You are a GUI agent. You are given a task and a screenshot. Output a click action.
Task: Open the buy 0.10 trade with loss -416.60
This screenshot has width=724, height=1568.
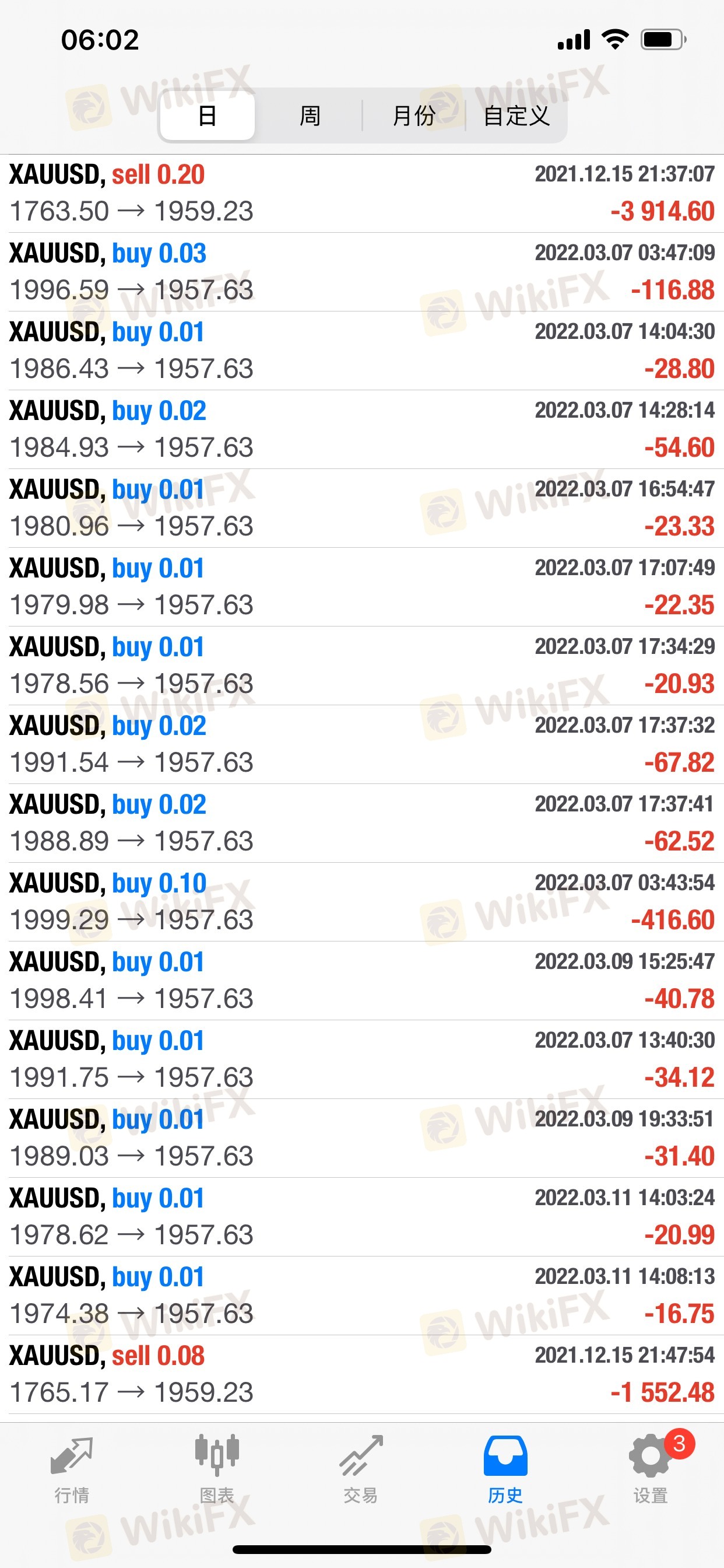click(362, 902)
